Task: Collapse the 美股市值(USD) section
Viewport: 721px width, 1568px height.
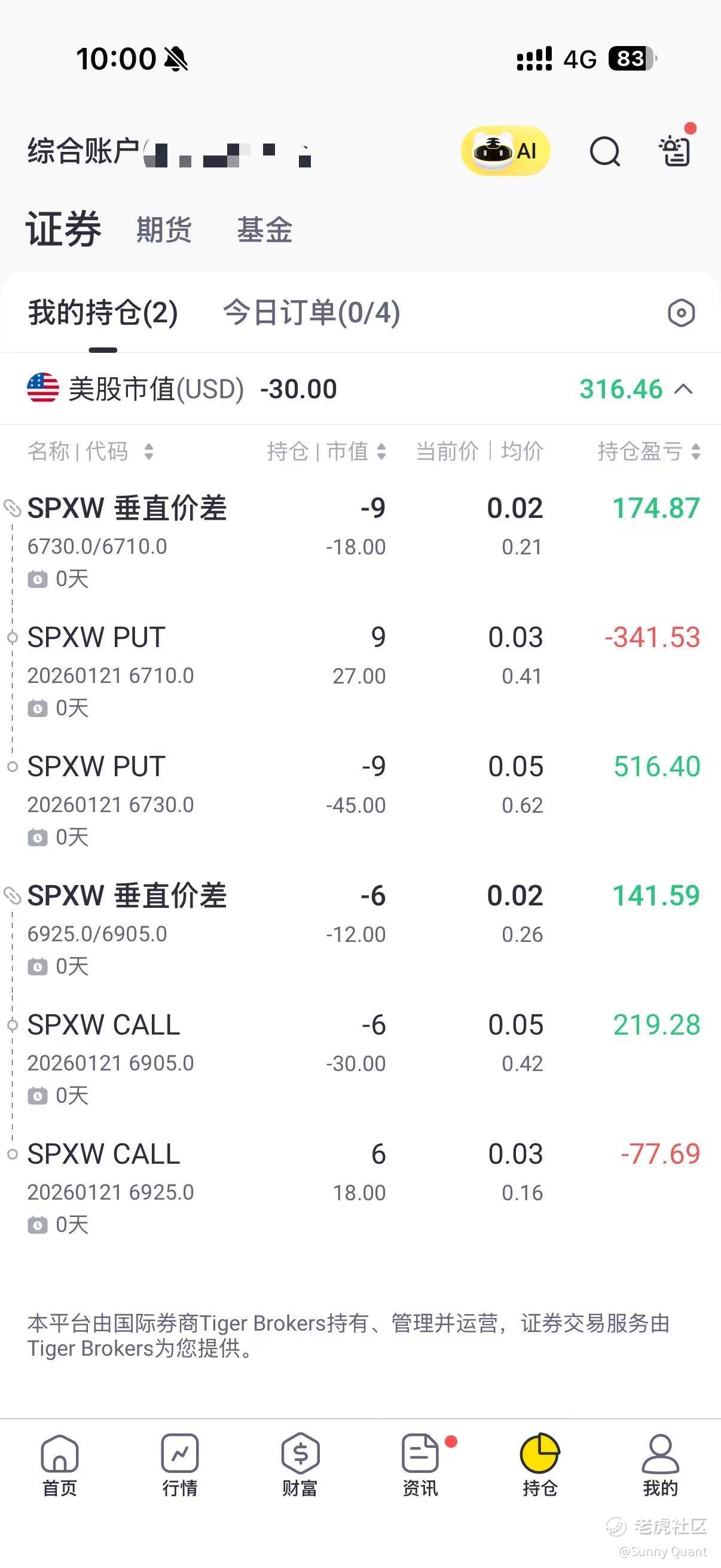Action: [684, 389]
